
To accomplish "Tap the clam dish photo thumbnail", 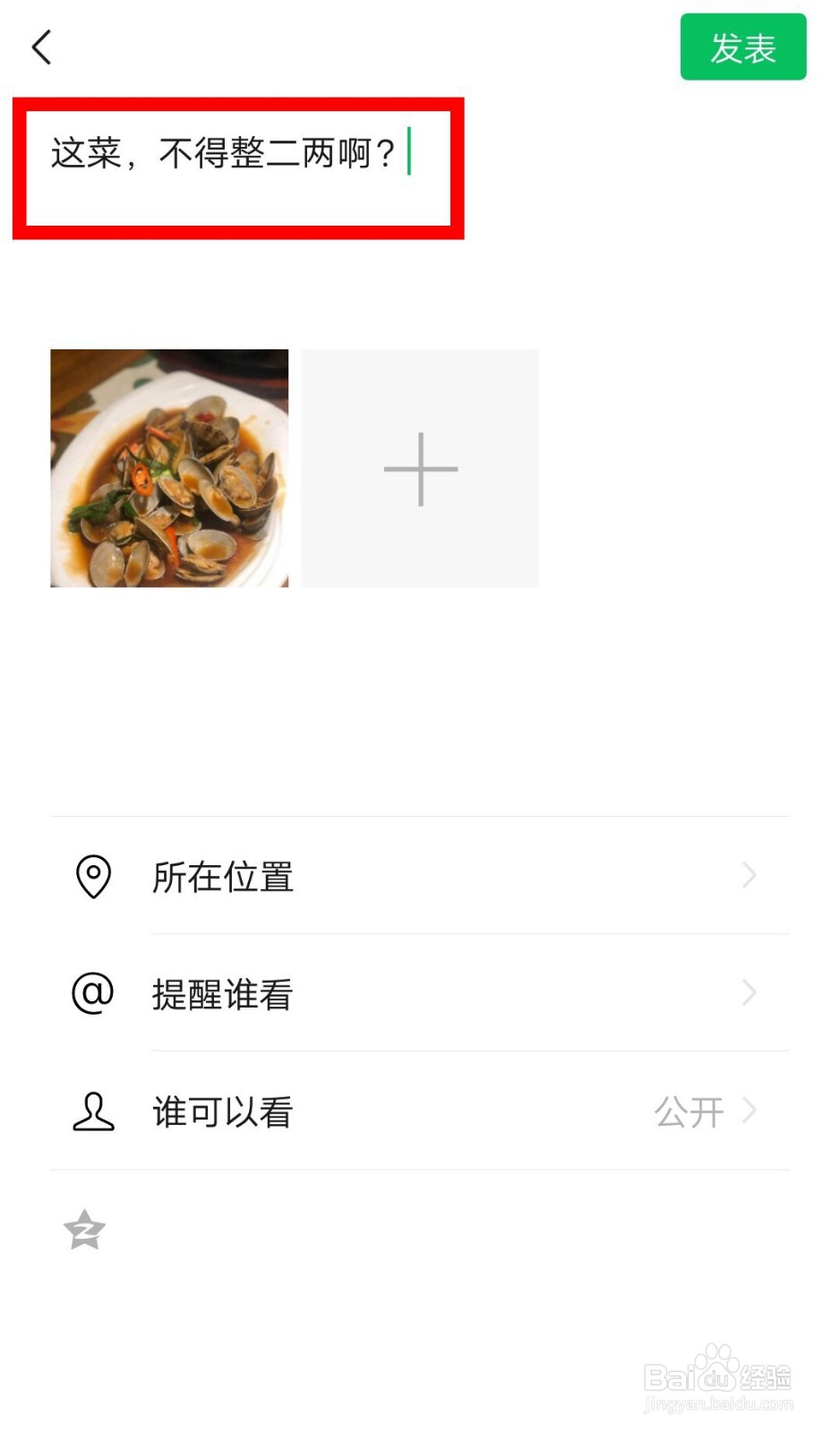I will [169, 468].
